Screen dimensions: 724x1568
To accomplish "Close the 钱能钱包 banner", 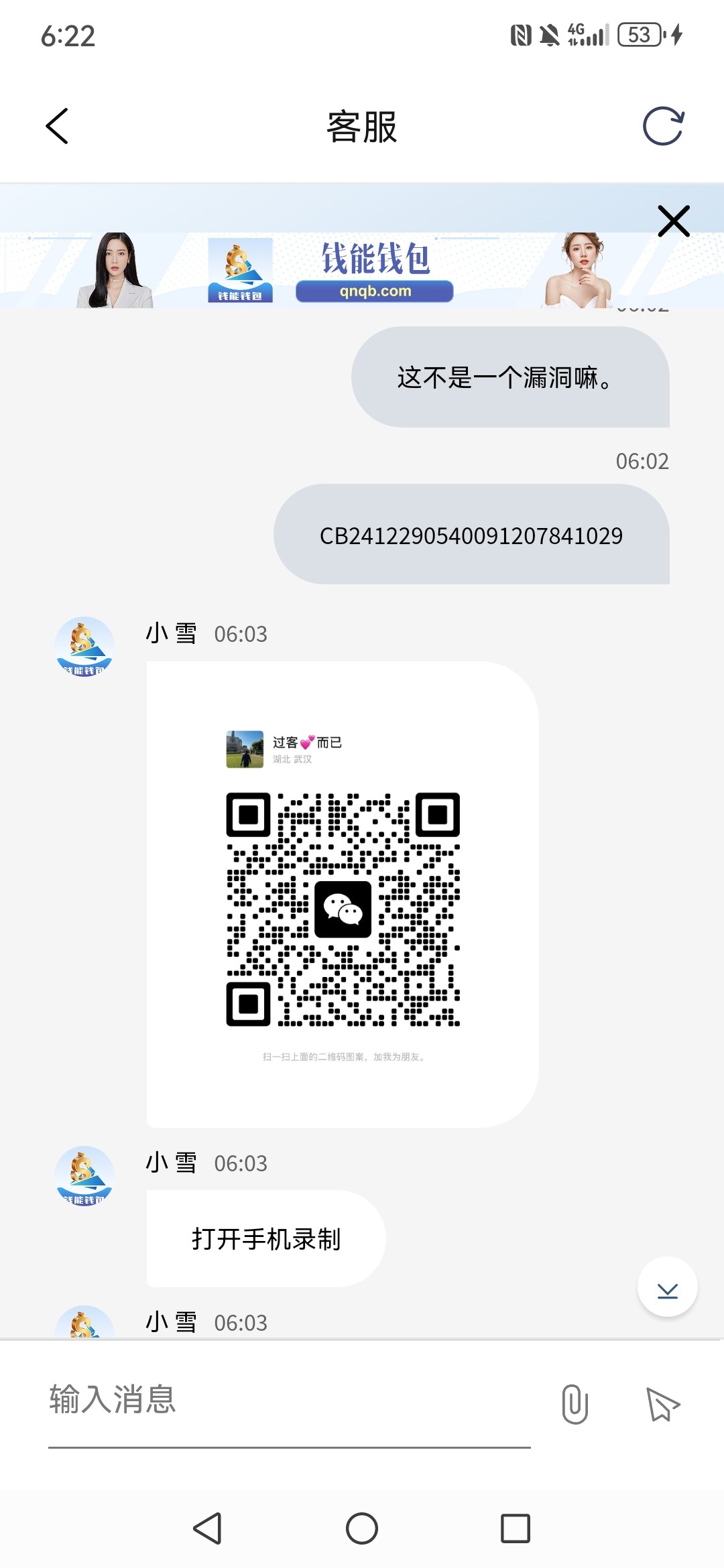I will pos(673,221).
